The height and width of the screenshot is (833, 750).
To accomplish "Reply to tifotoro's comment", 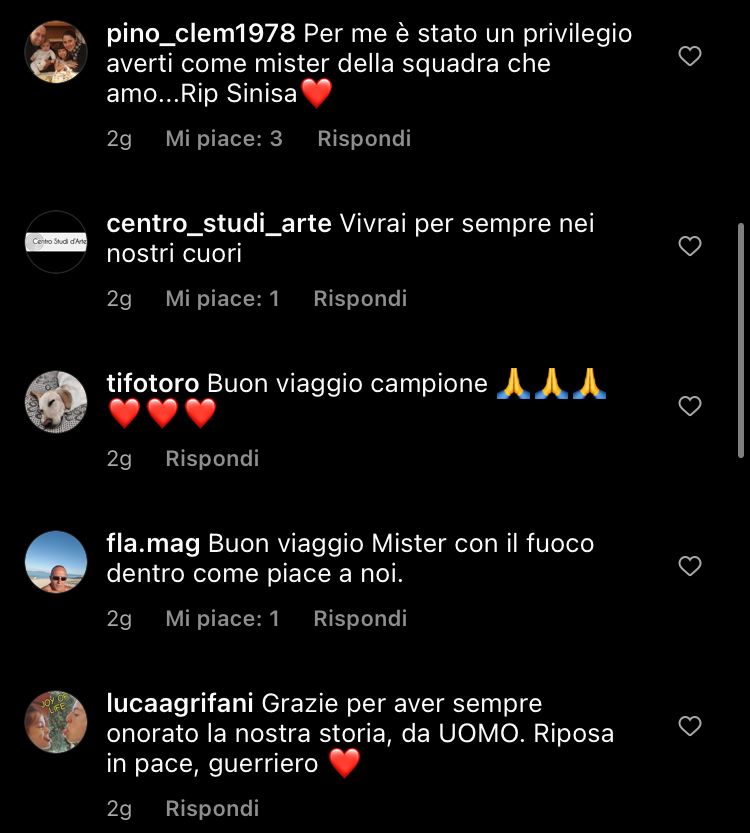I will pyautogui.click(x=212, y=458).
